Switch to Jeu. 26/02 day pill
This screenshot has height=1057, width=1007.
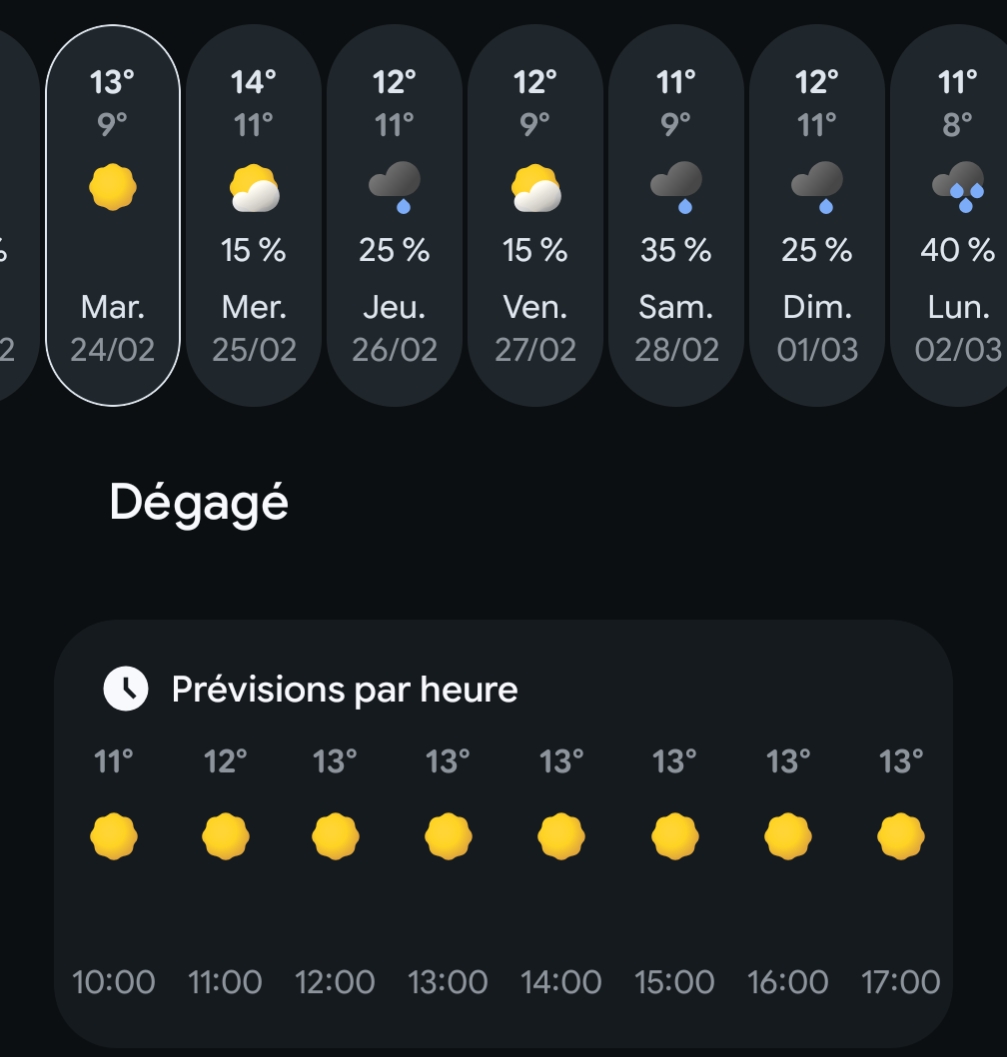coord(395,215)
